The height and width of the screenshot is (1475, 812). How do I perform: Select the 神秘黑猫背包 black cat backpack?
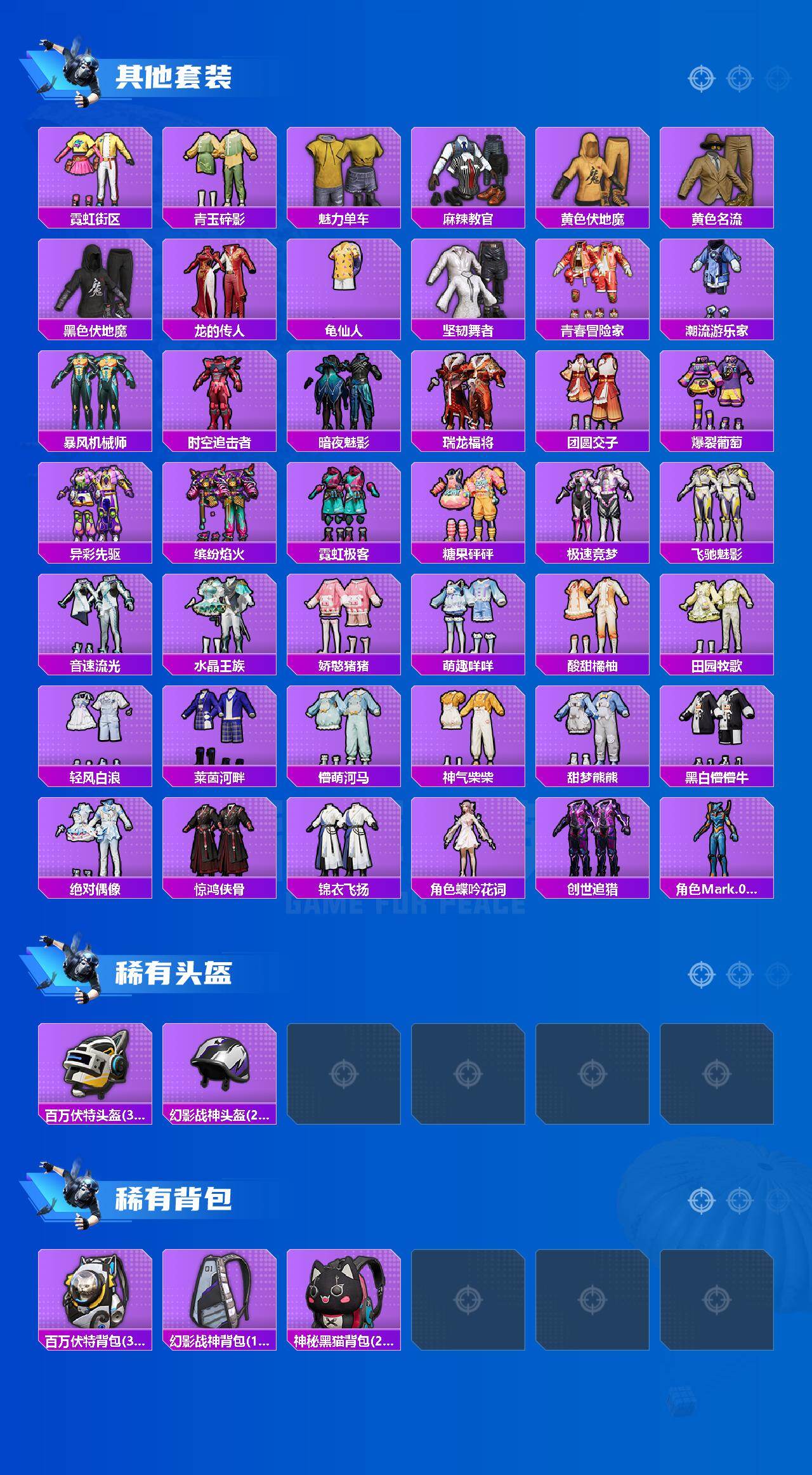pos(343,1295)
